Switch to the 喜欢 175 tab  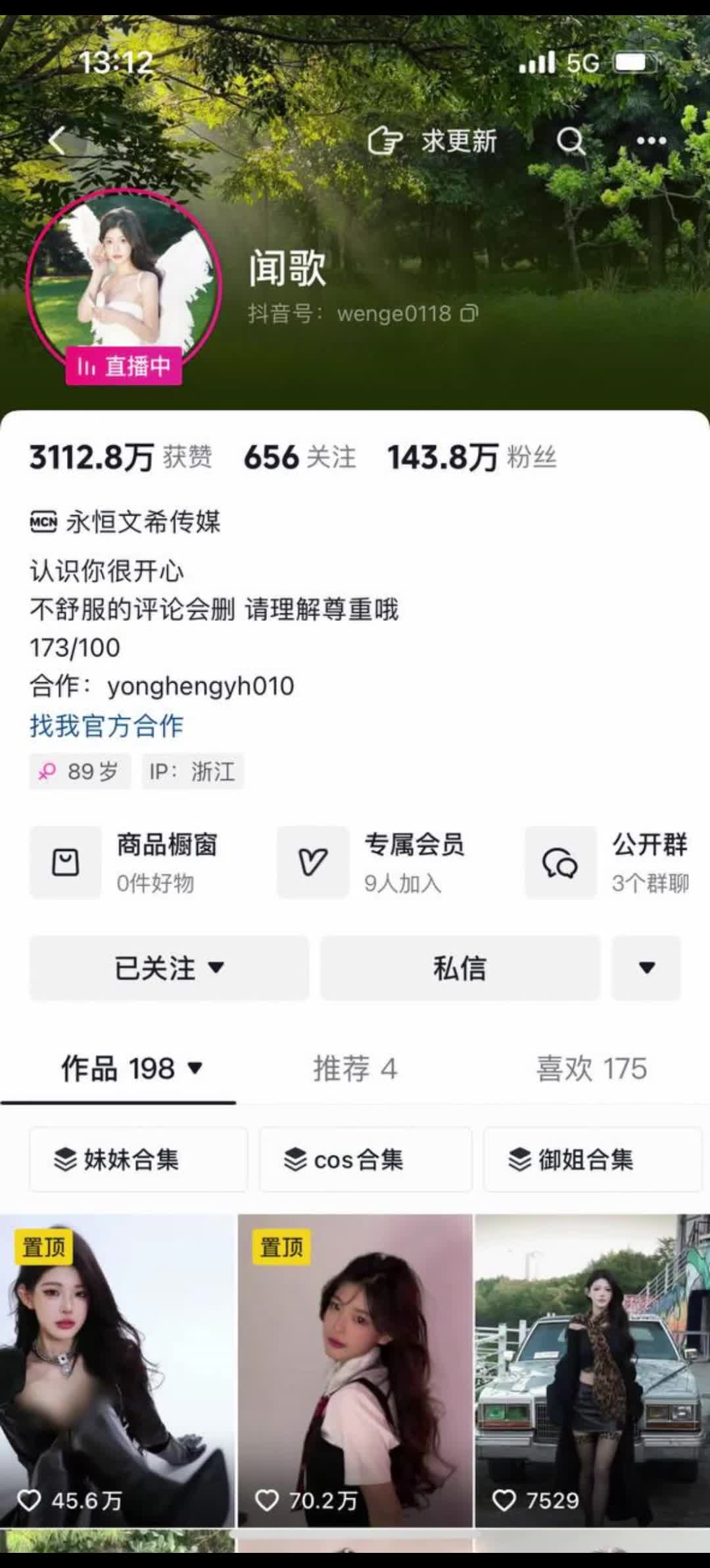pyautogui.click(x=591, y=1069)
